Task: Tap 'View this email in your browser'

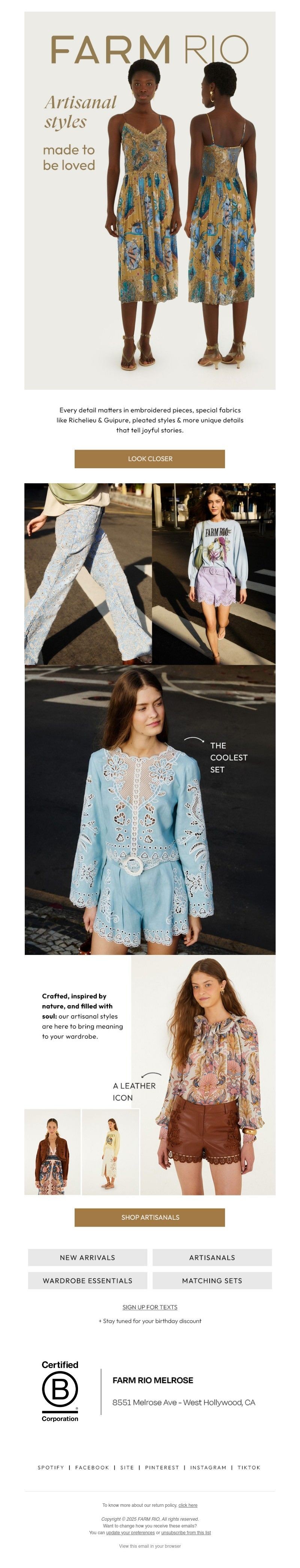Action: click(x=150, y=1545)
